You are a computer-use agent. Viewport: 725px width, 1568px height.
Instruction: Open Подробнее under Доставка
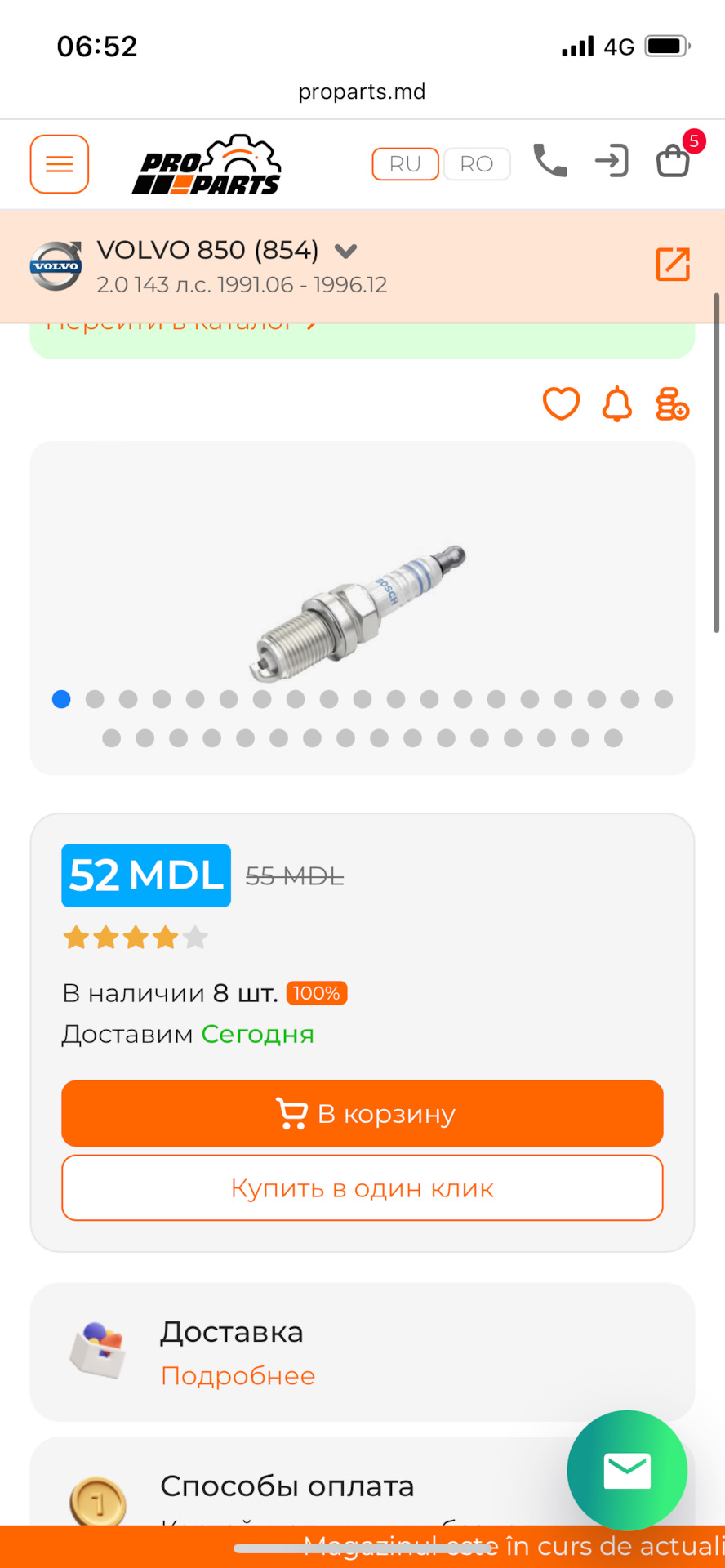tap(238, 1376)
